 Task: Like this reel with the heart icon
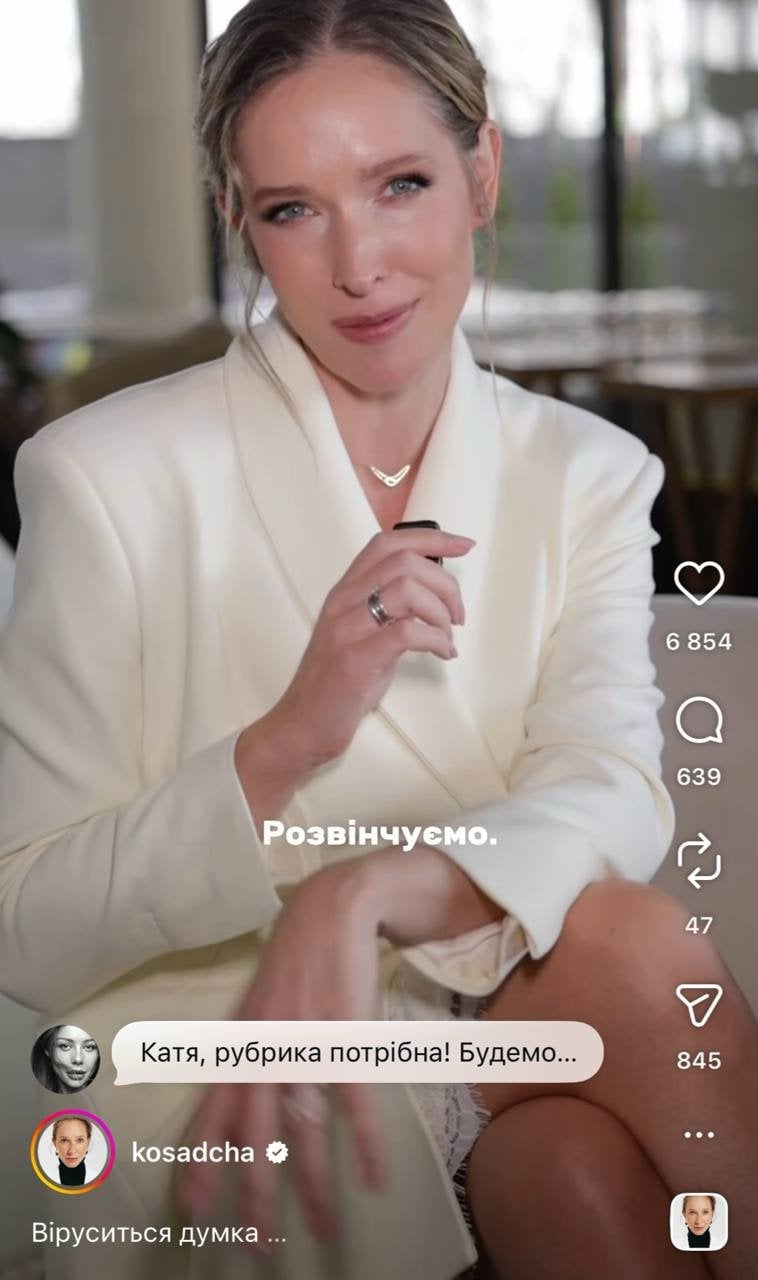698,582
